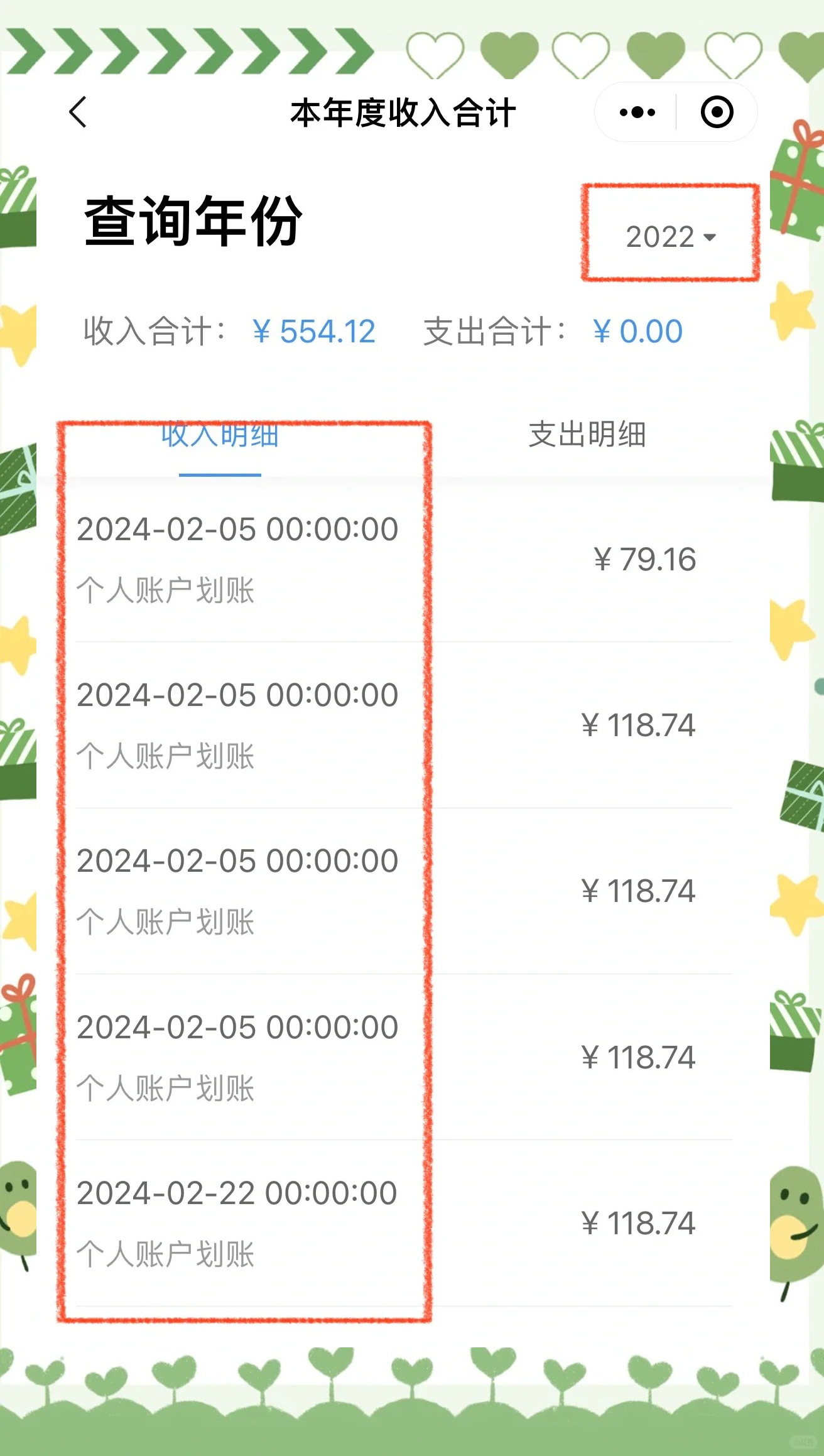Open the more options (...) capsule menu
824x1456 pixels.
pos(636,111)
